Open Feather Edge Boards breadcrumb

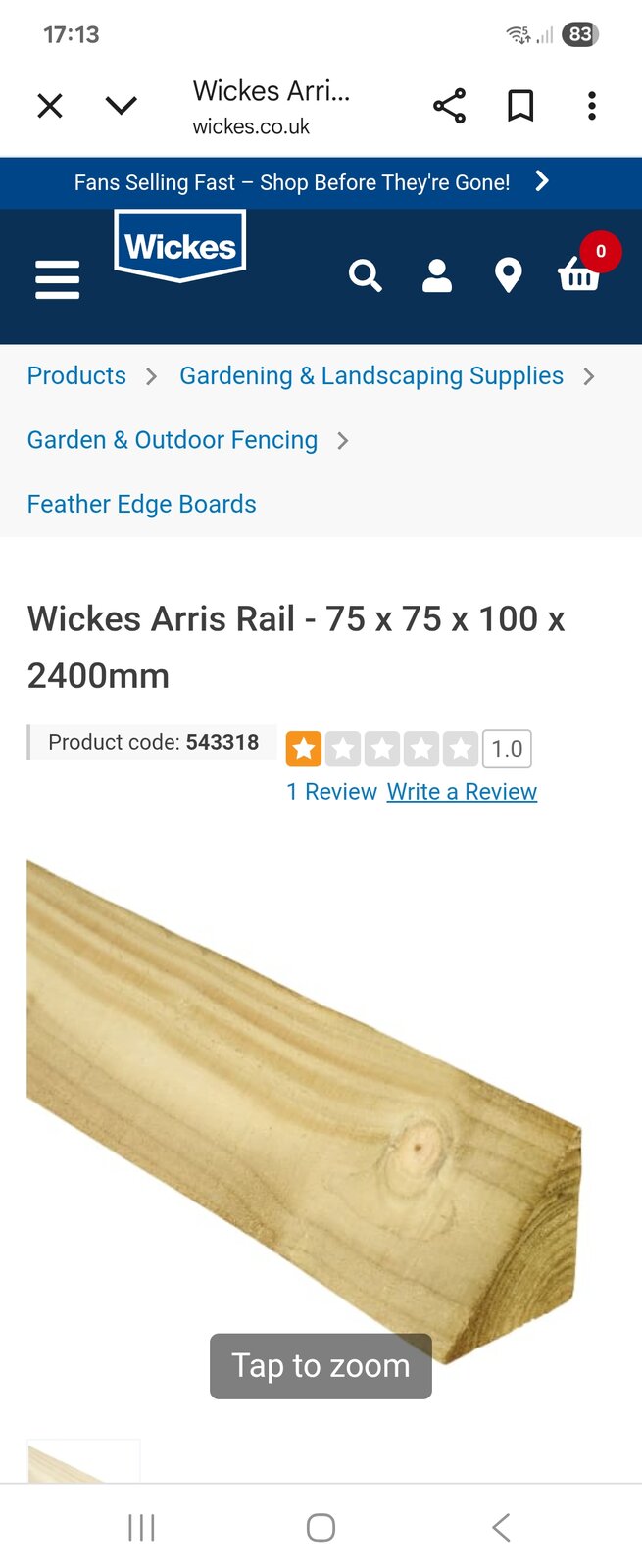tap(141, 504)
